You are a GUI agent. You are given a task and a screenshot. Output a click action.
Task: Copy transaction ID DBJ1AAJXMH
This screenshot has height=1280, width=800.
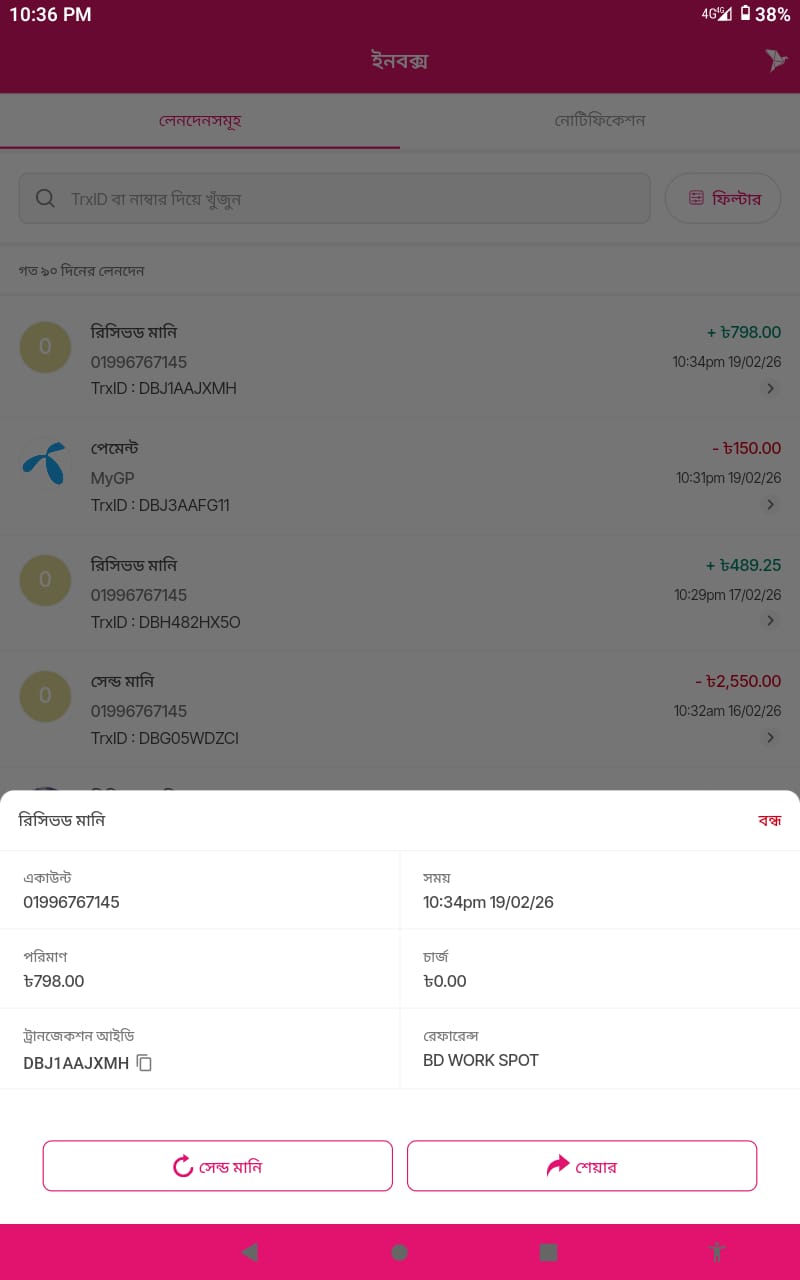pos(145,1063)
